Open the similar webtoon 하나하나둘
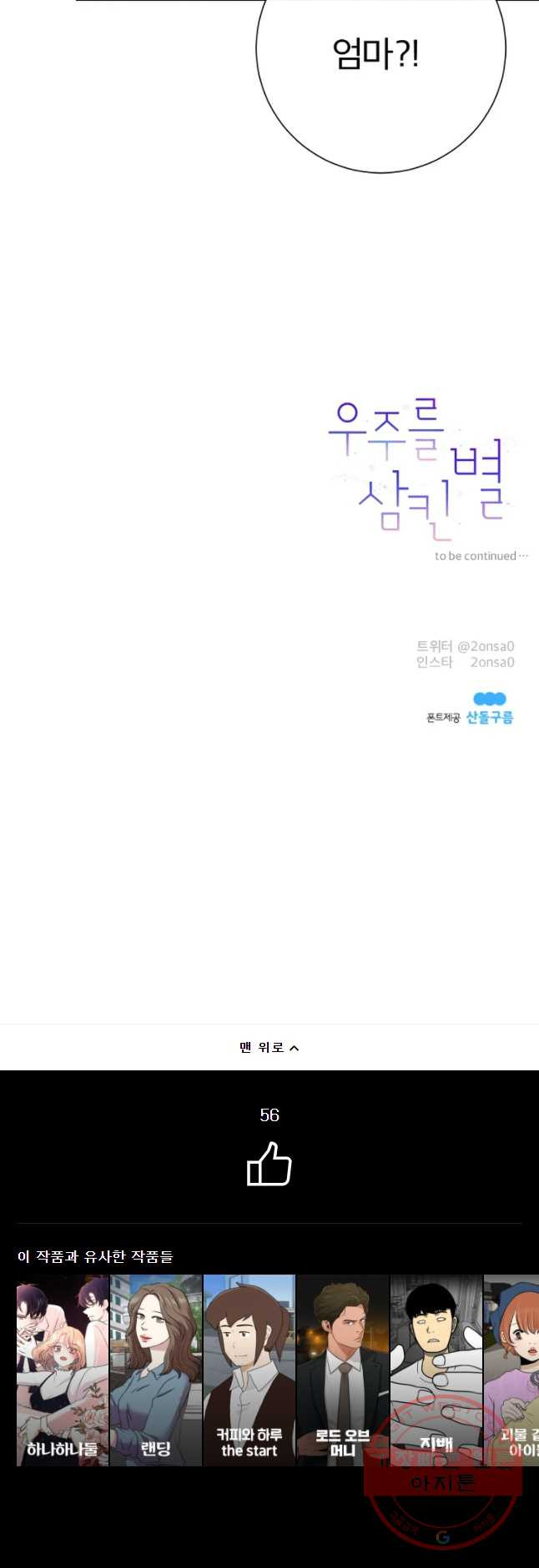The height and width of the screenshot is (1568, 539). [63, 1370]
